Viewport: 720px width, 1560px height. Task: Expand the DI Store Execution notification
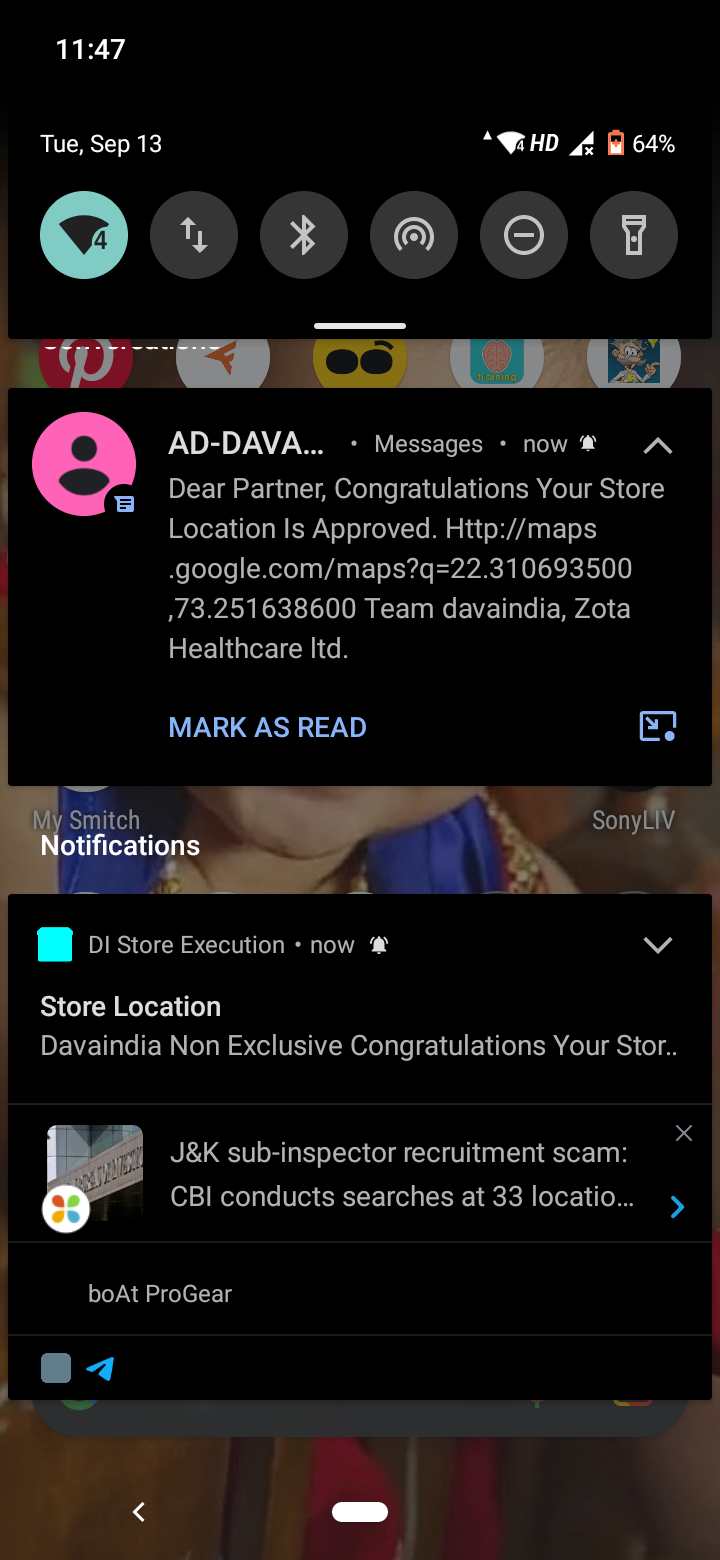tap(657, 945)
